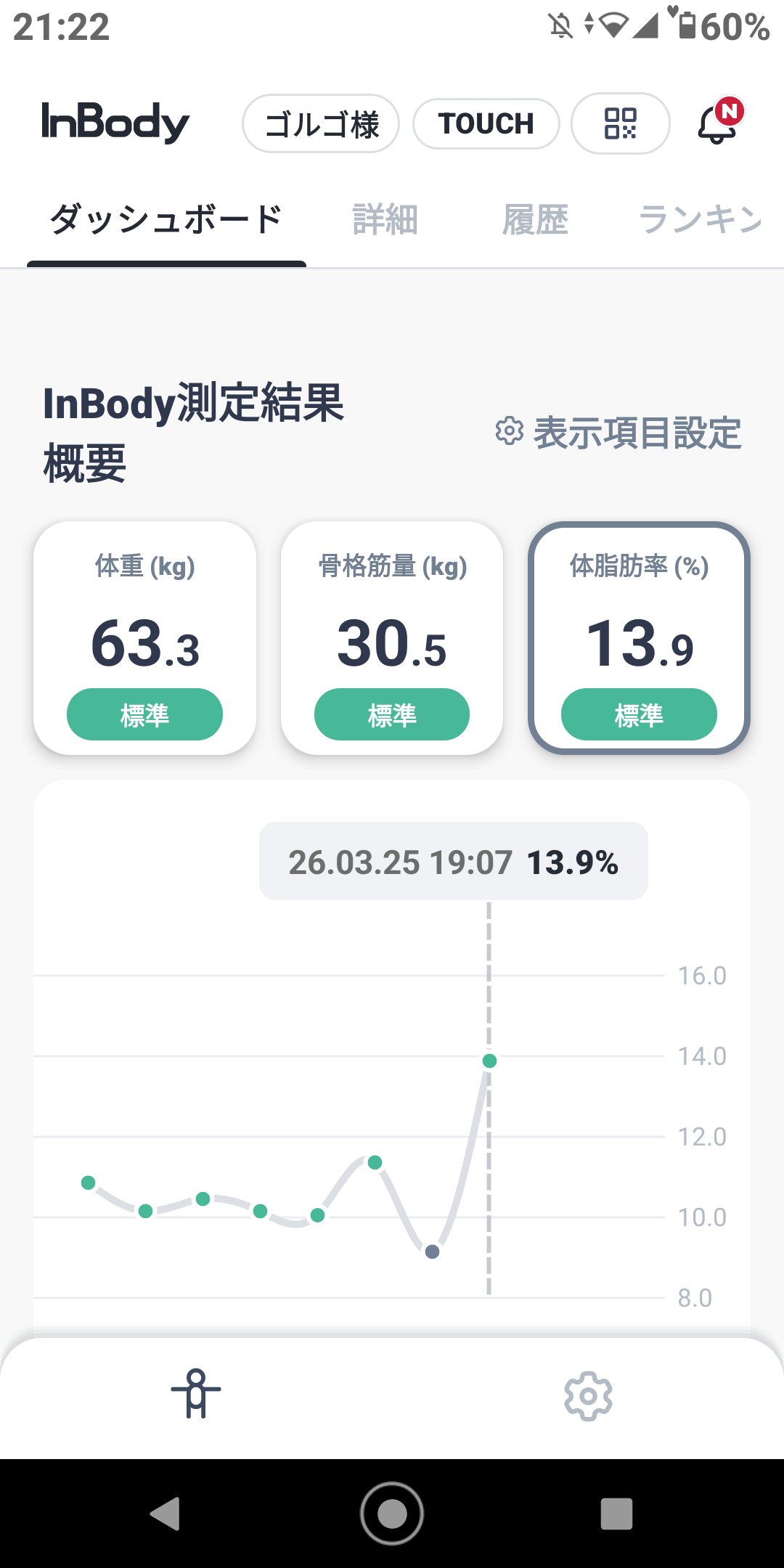Switch to the 履歴 tab

tap(535, 220)
